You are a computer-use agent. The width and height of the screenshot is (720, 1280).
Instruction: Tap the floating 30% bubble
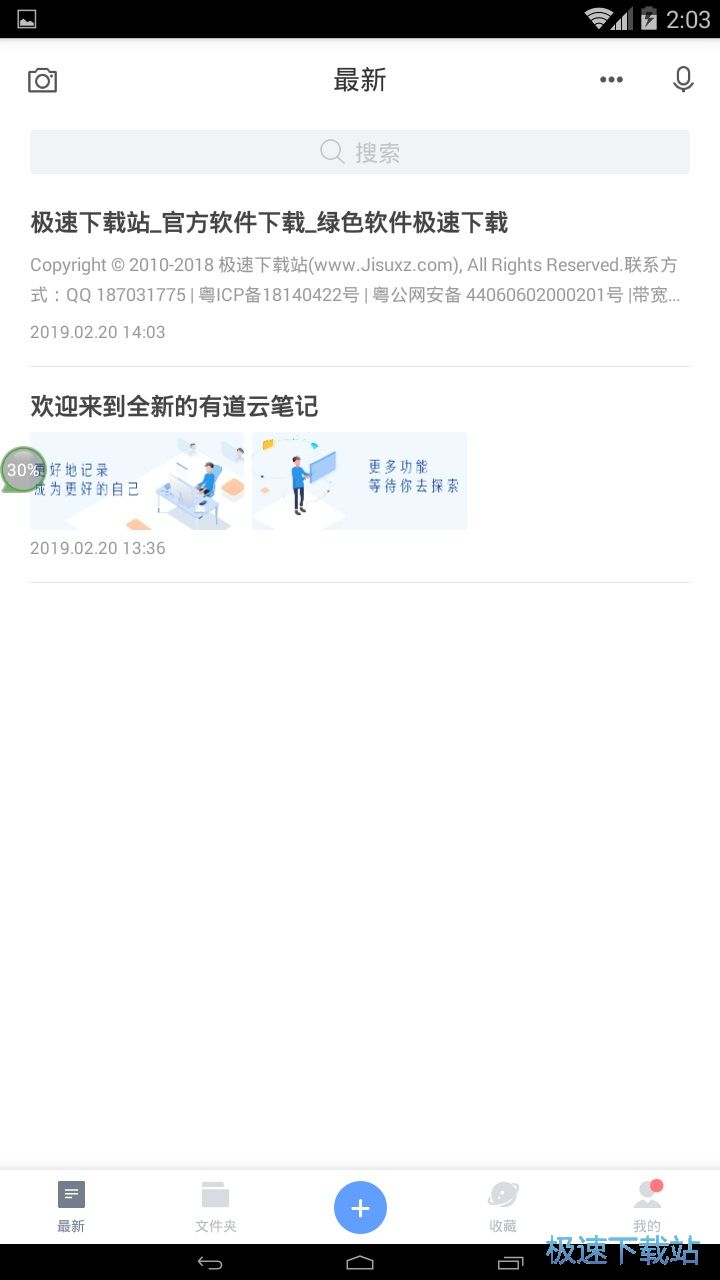click(22, 469)
